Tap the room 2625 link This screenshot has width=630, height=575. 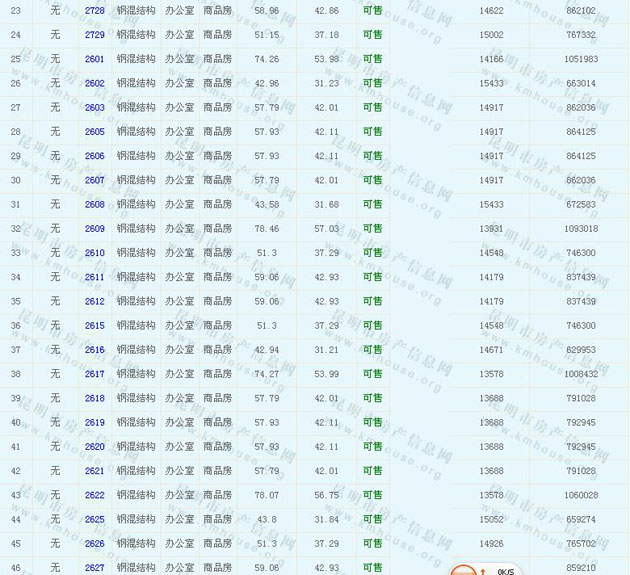(95, 520)
